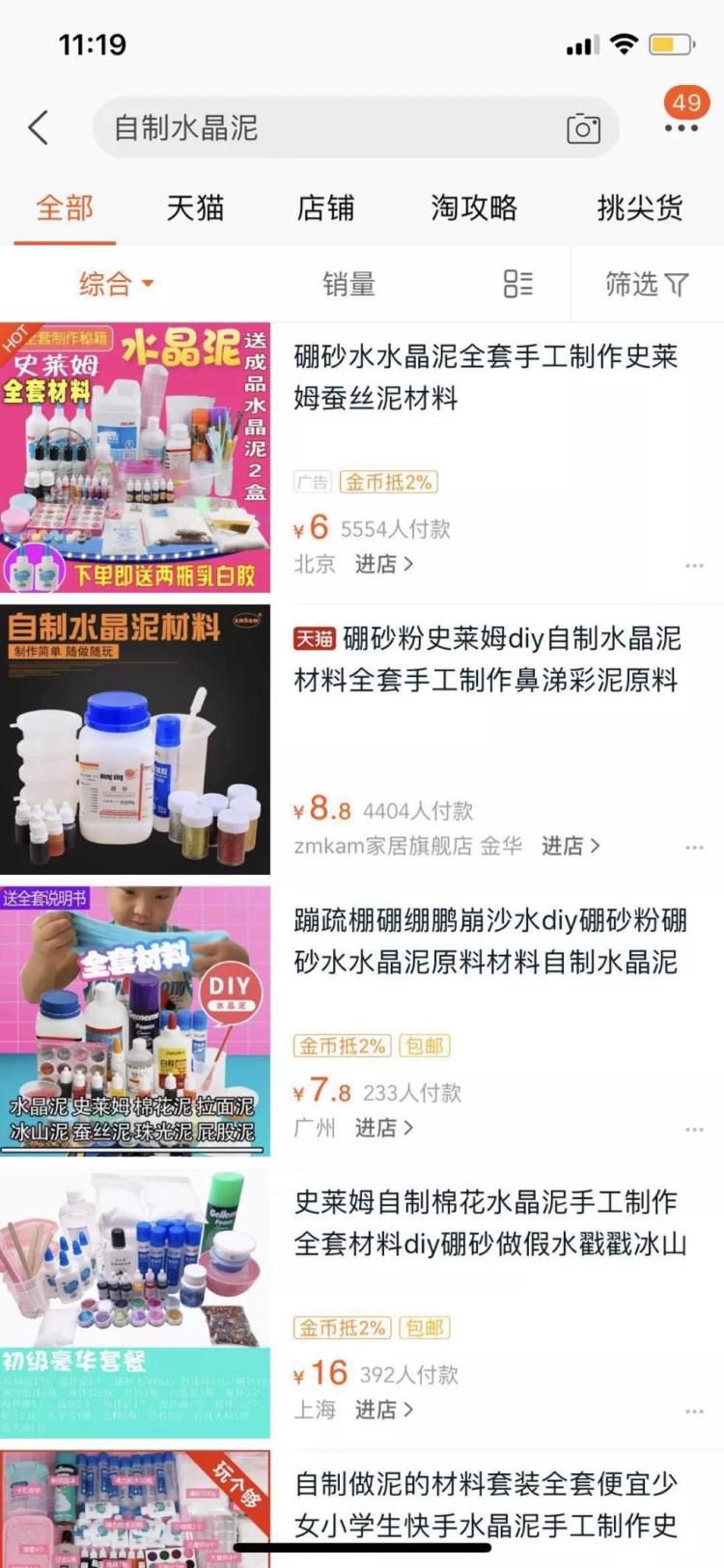Open the ¥16 史莱姆自制棉花水晶泥 product
Screen dimensions: 724x1568
pyautogui.click(x=489, y=1222)
